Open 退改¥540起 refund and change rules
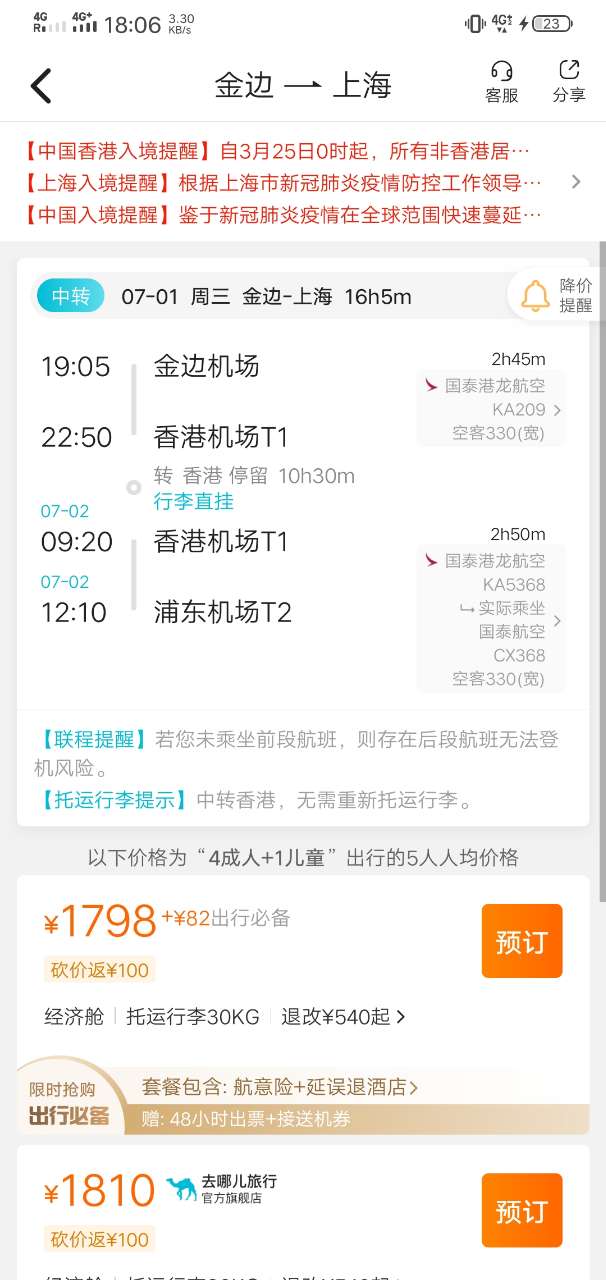This screenshot has width=606, height=1280. [343, 1017]
